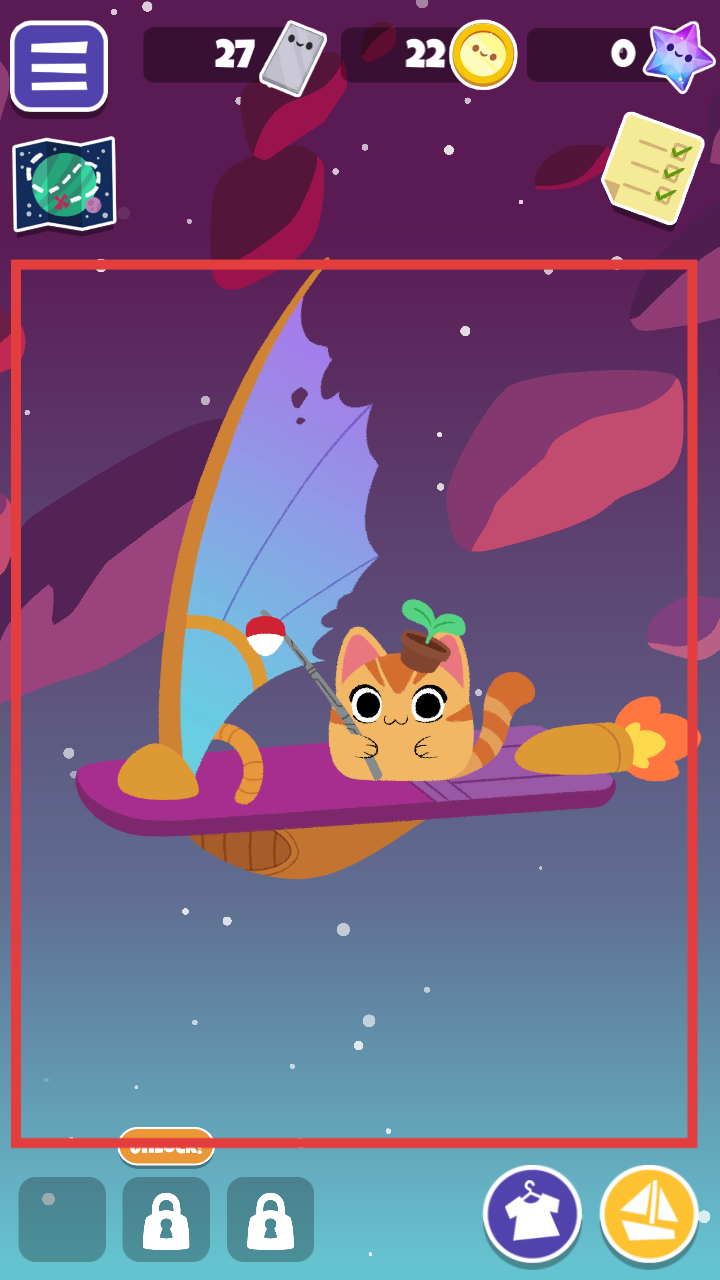Open the hamburger menu
Screen dimensions: 720x1280
click(x=59, y=66)
